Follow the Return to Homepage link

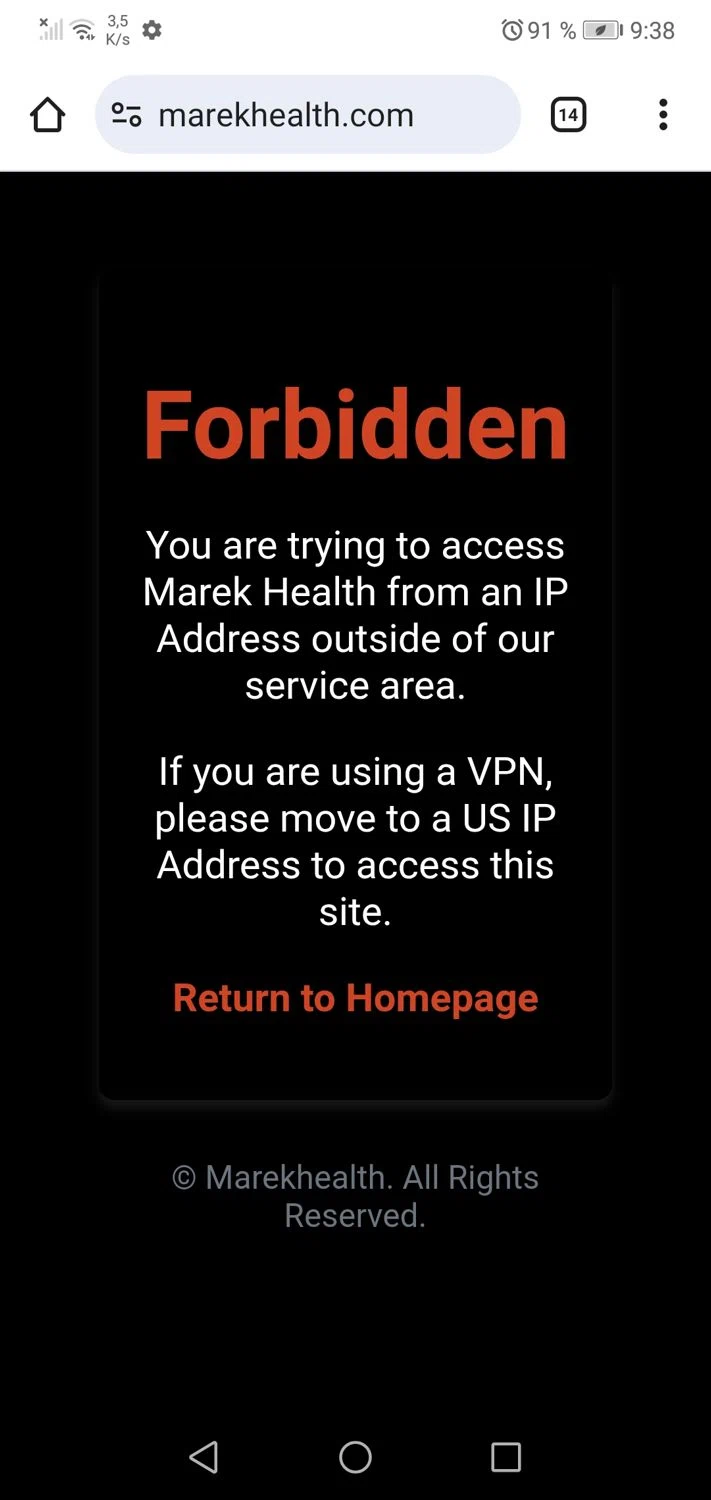(355, 998)
